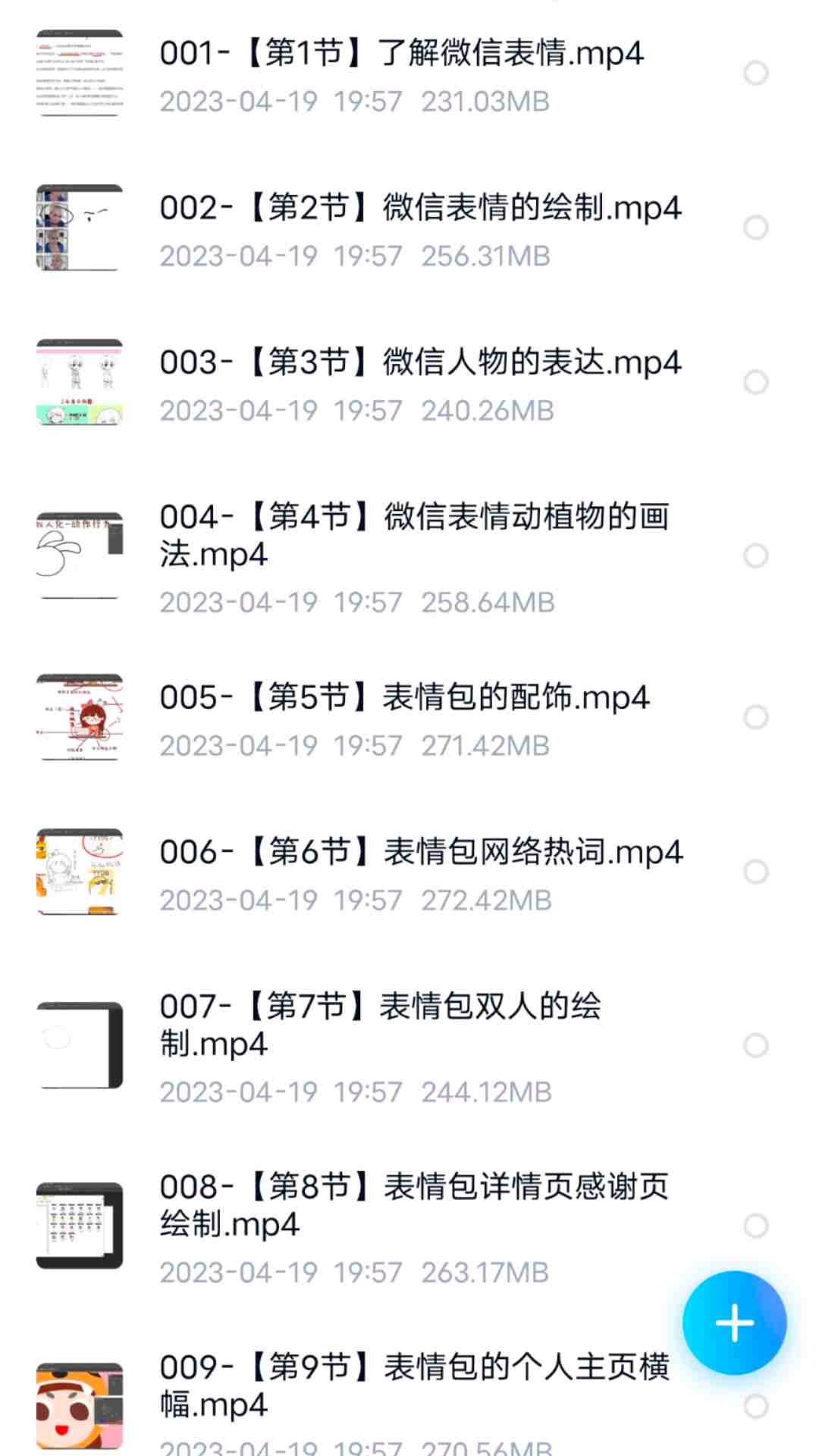Image resolution: width=819 pixels, height=1456 pixels.
Task: Open thumbnail of 003 微信人物的表达 video
Action: tap(80, 381)
